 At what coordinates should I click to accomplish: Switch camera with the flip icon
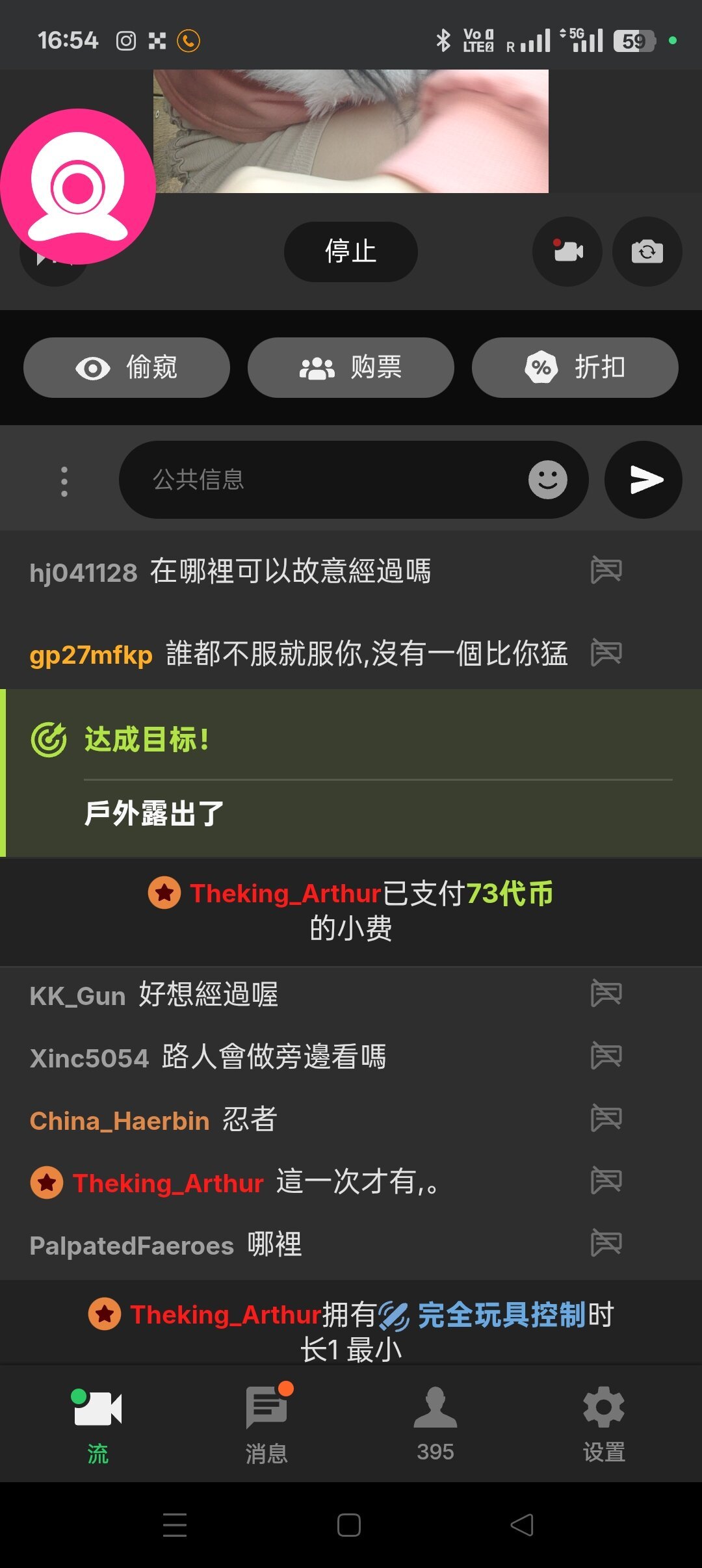647,252
